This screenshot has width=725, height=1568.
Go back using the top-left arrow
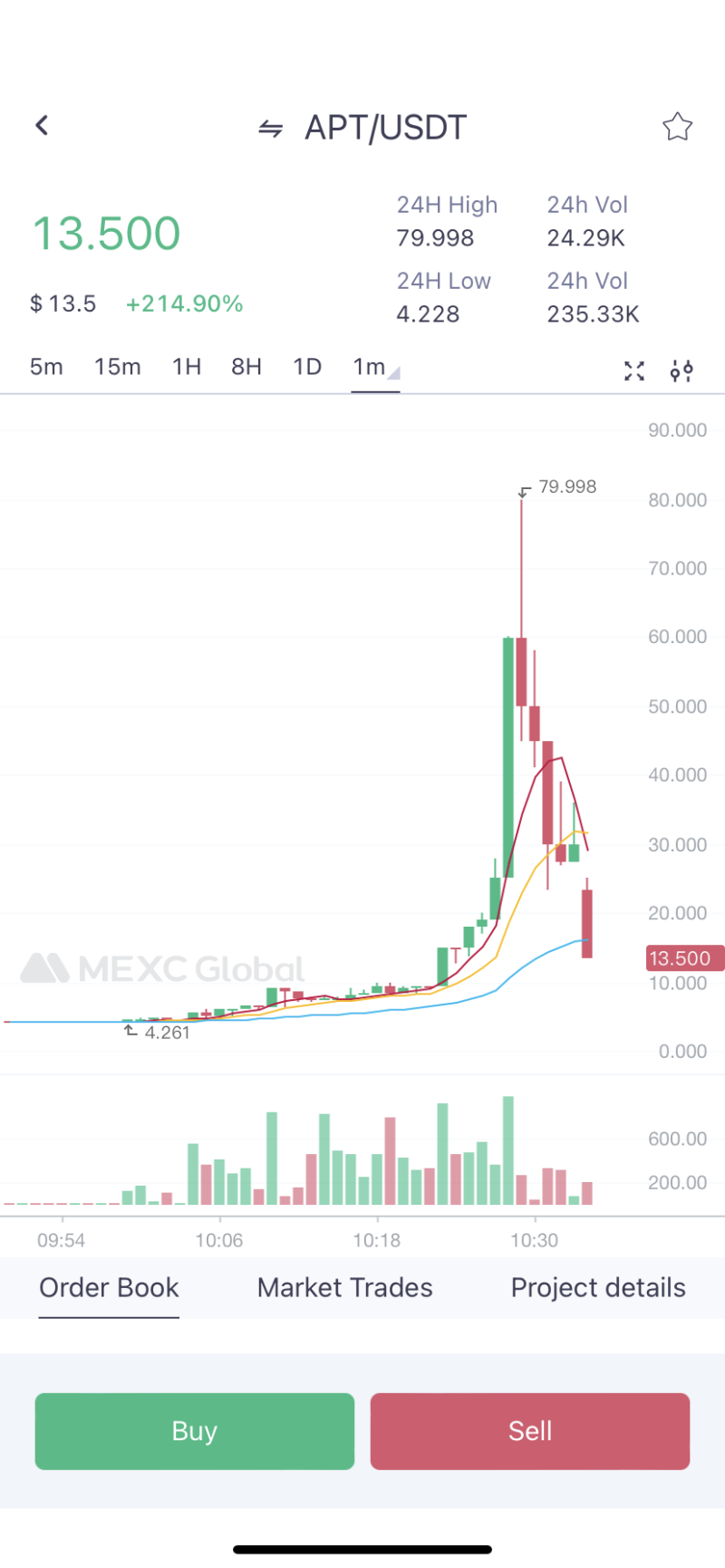pyautogui.click(x=42, y=126)
